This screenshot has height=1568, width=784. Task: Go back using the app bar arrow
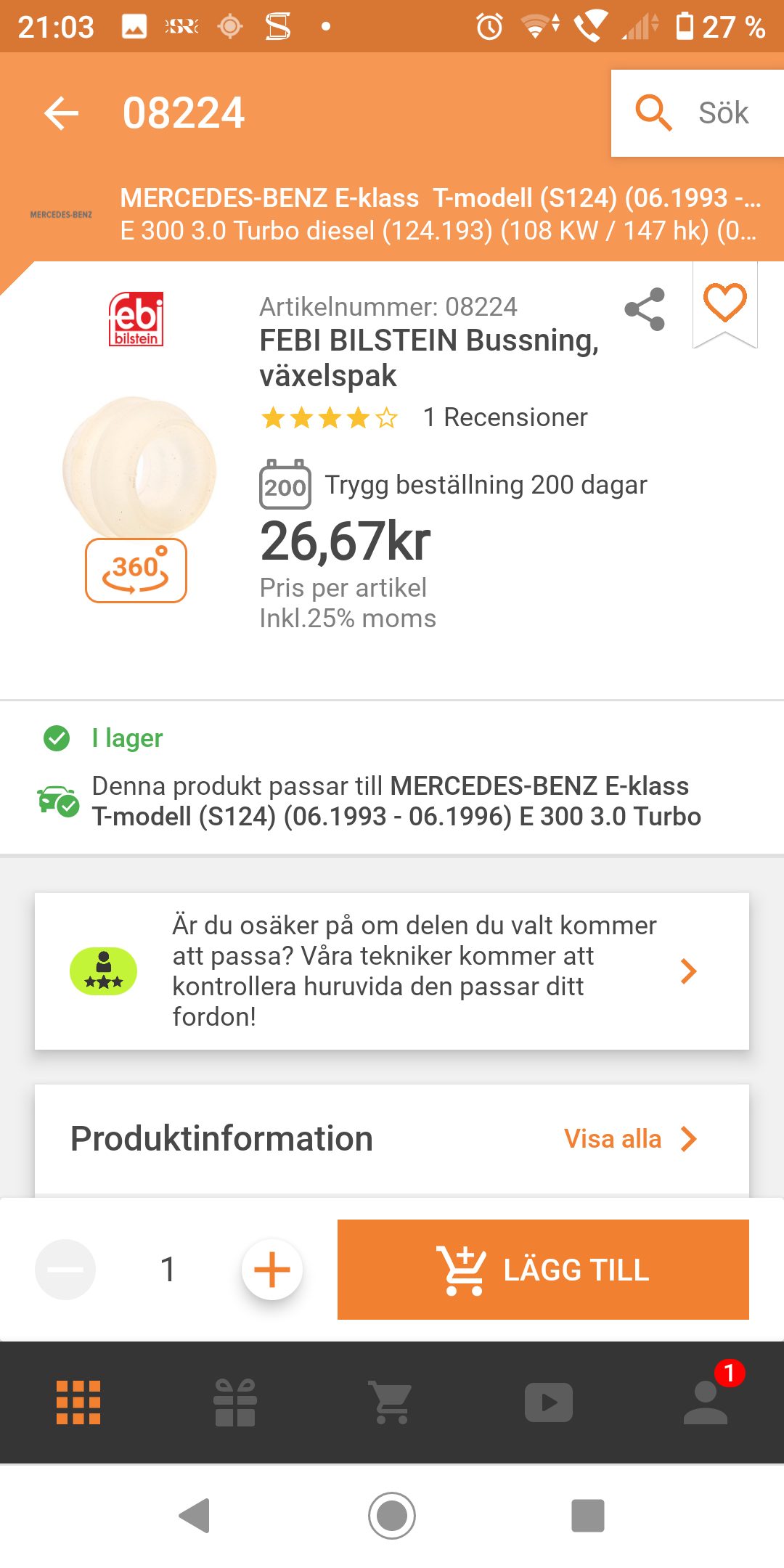[x=61, y=114]
